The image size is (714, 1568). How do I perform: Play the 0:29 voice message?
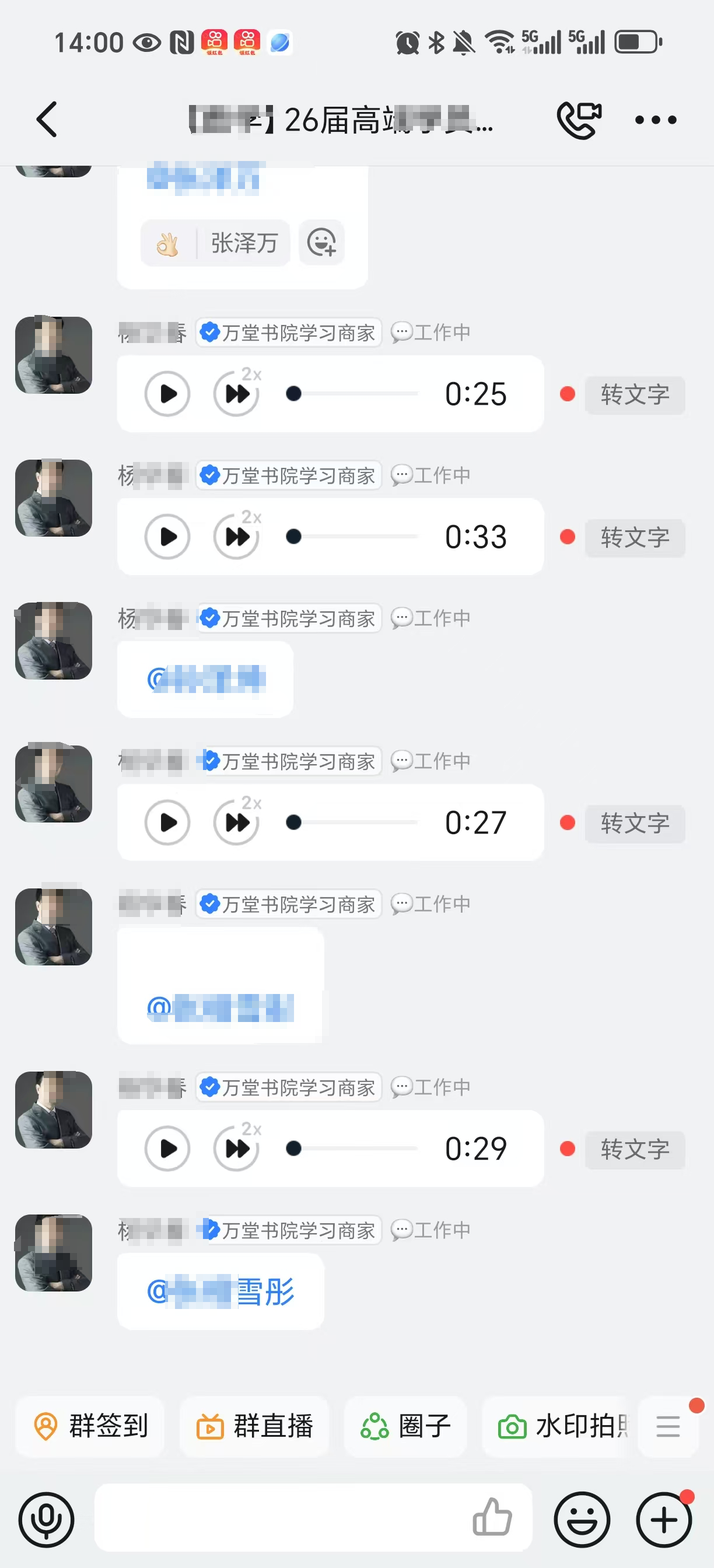[167, 1149]
